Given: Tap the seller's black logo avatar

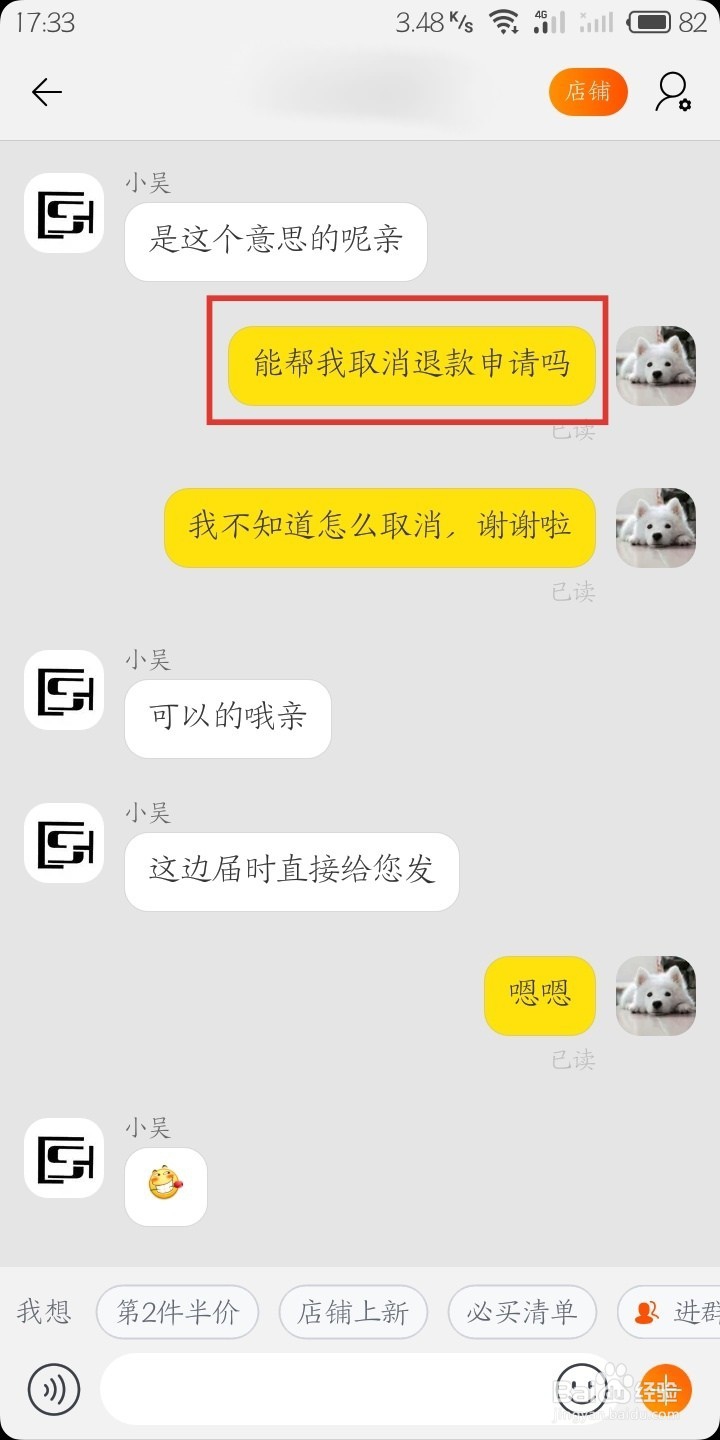Looking at the screenshot, I should tap(63, 213).
